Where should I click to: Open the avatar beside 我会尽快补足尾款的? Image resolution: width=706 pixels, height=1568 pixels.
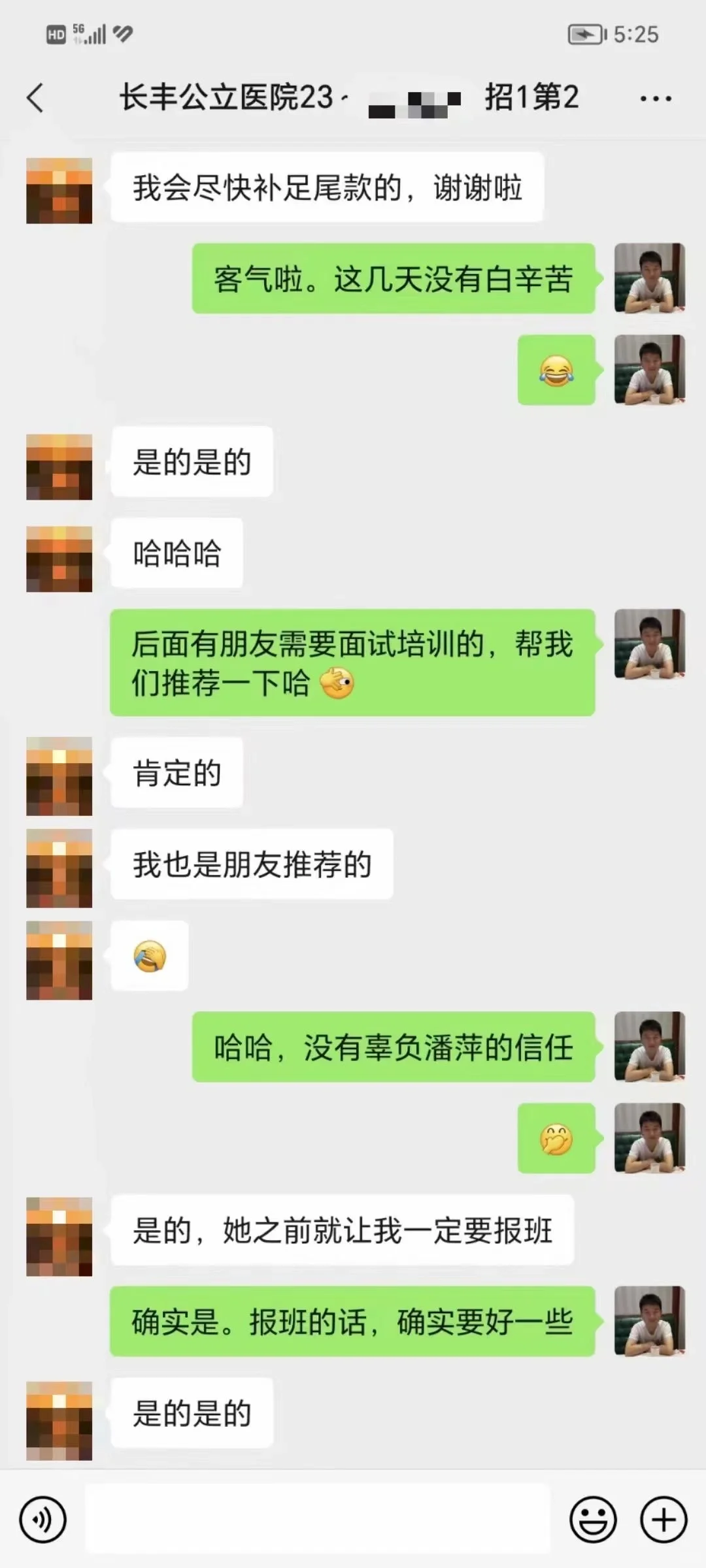tap(59, 191)
